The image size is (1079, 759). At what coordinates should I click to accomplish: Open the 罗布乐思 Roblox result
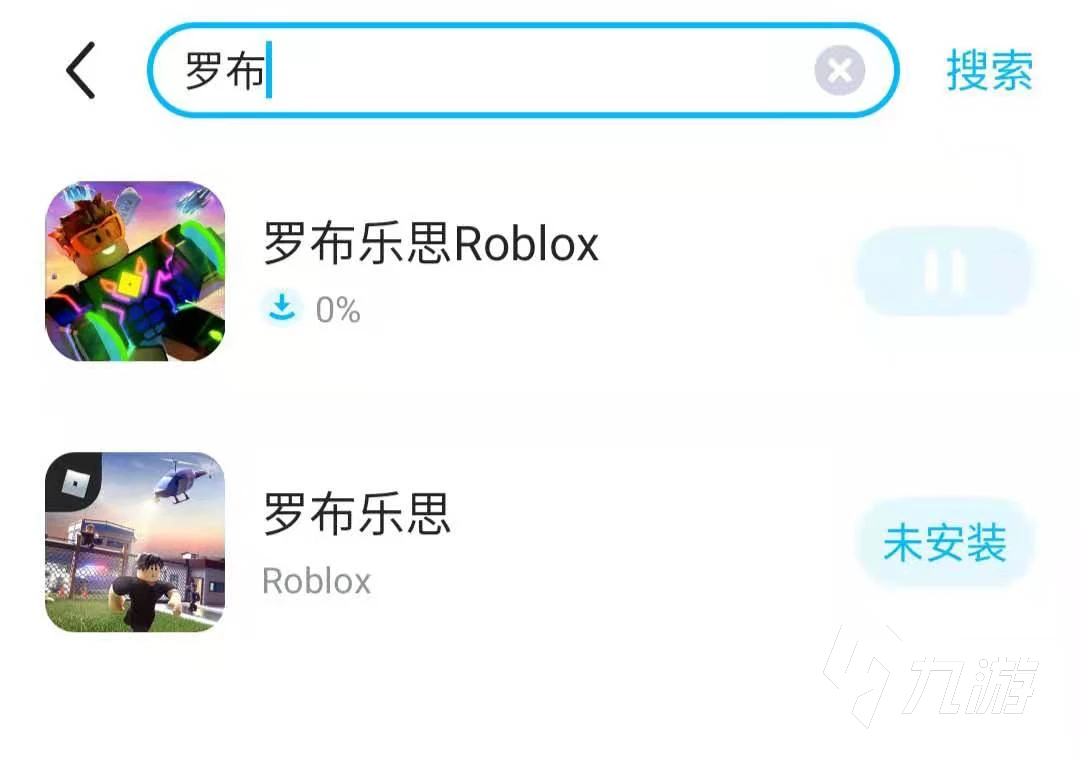pyautogui.click(x=357, y=515)
